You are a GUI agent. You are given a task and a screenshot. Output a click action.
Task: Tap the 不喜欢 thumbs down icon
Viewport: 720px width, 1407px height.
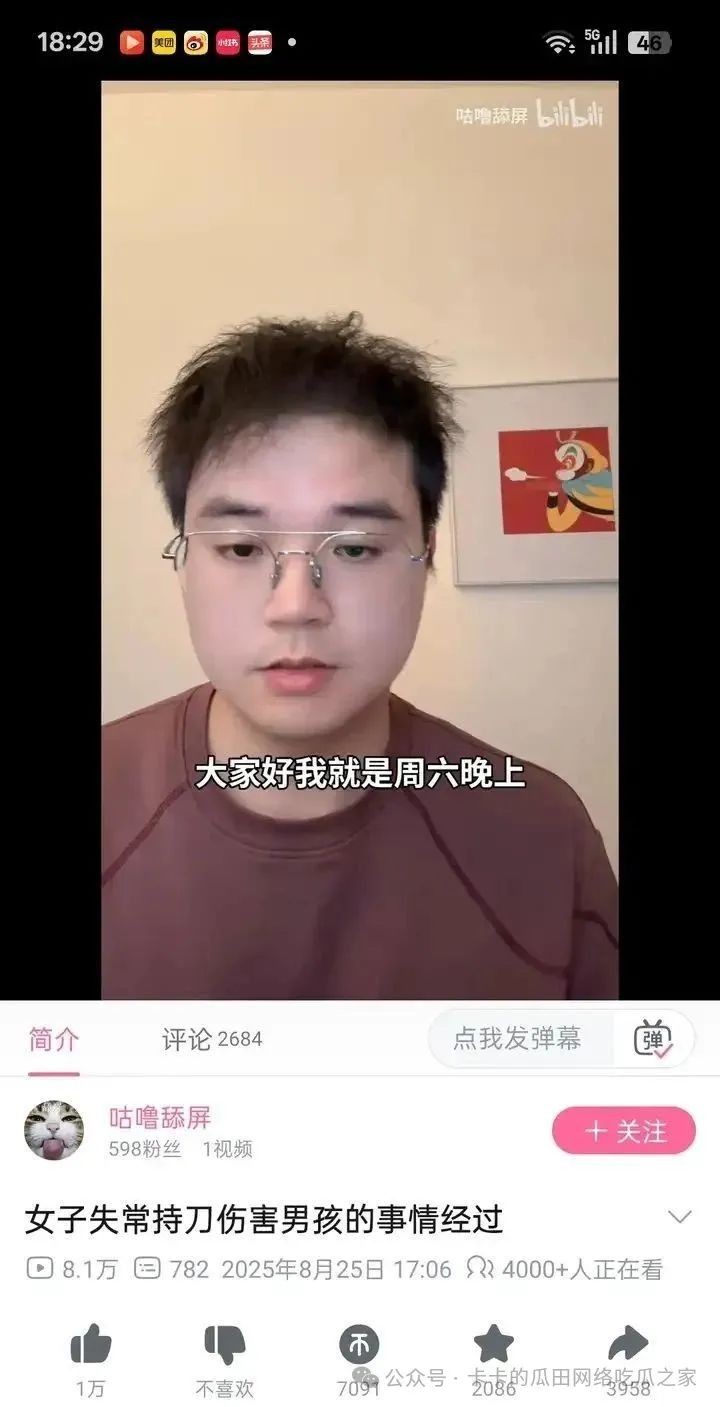(224, 1345)
